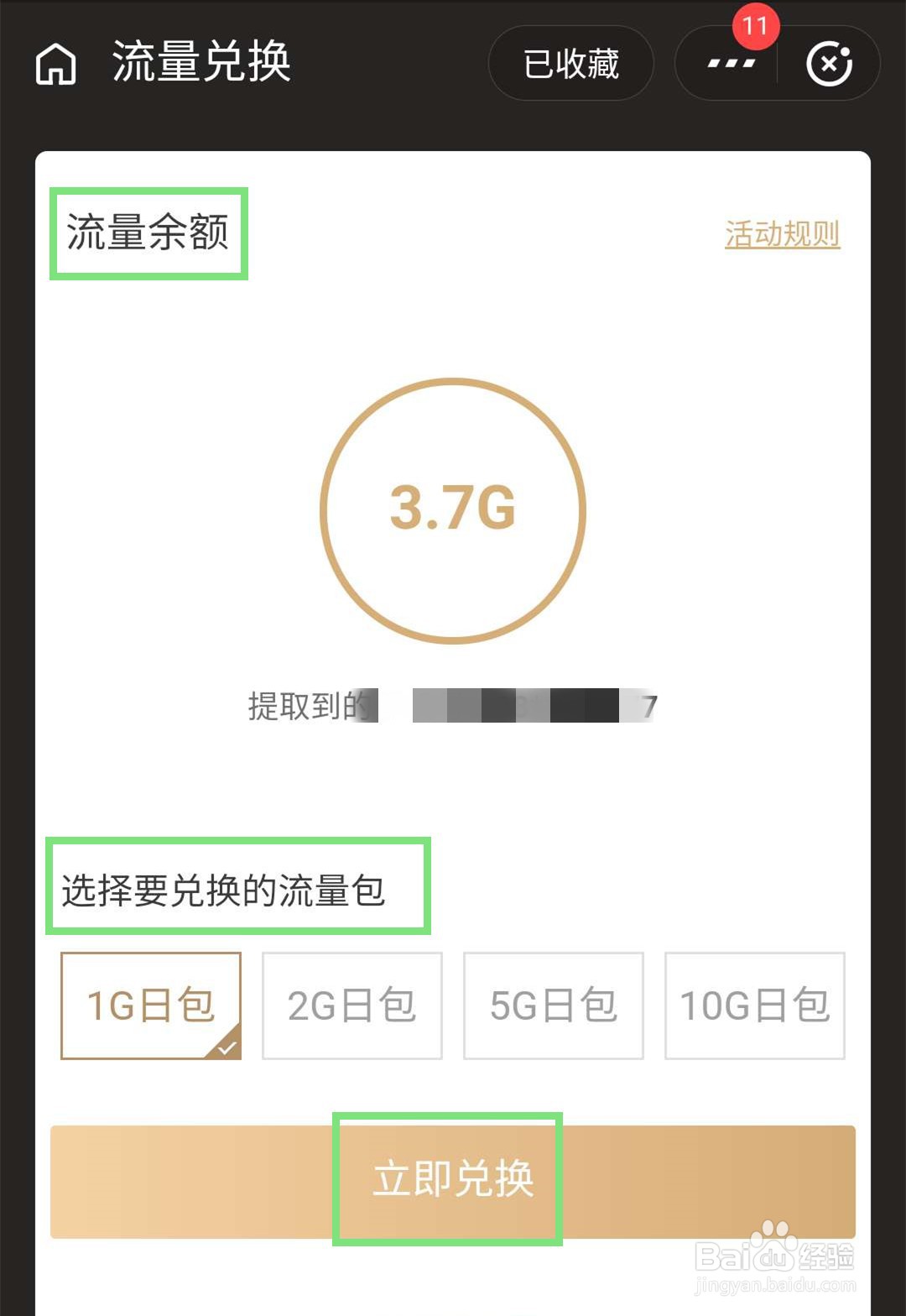Tap the close circle icon top right
Image resolution: width=906 pixels, height=1316 pixels.
tap(830, 64)
